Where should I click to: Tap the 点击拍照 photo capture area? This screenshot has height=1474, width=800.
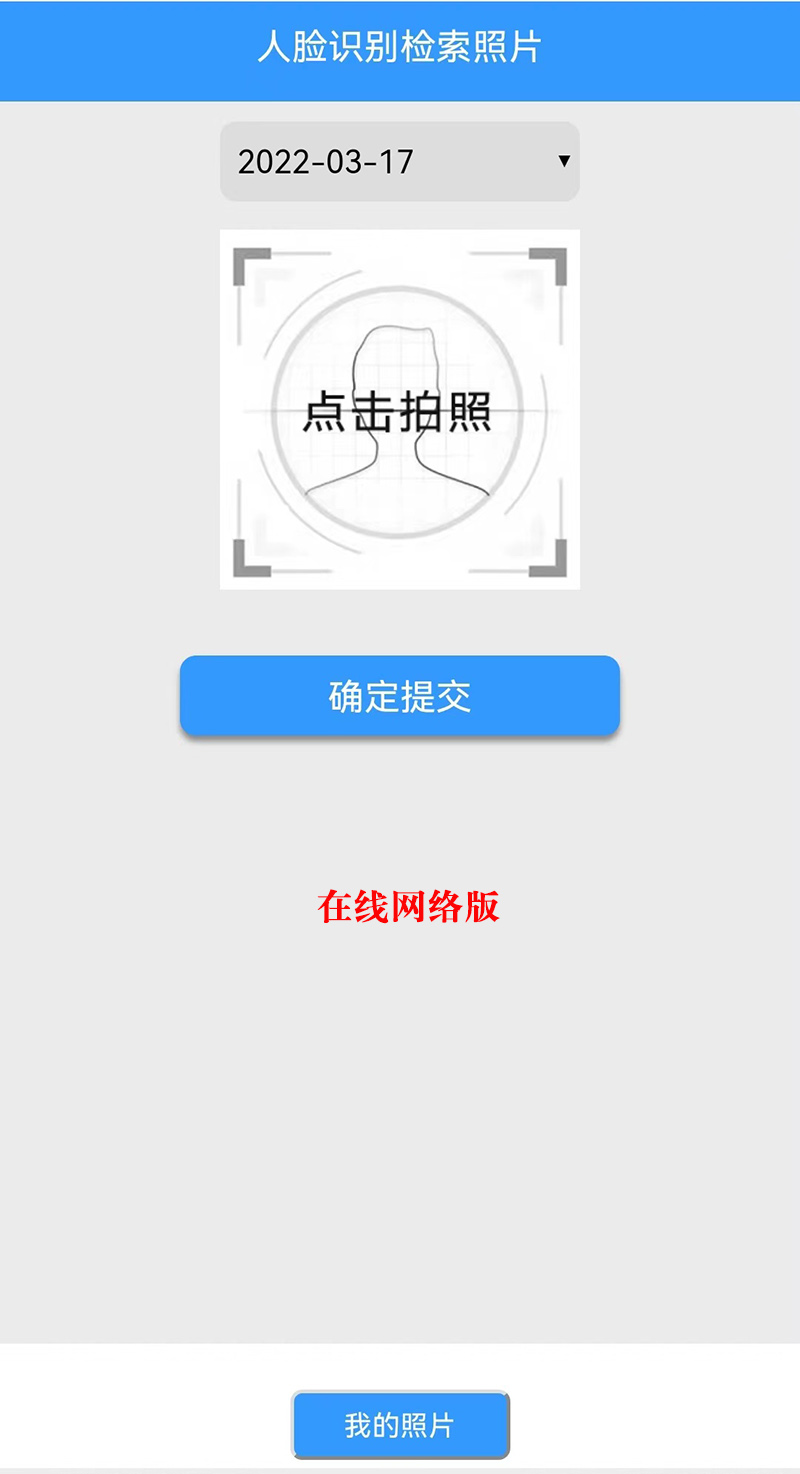coord(399,409)
